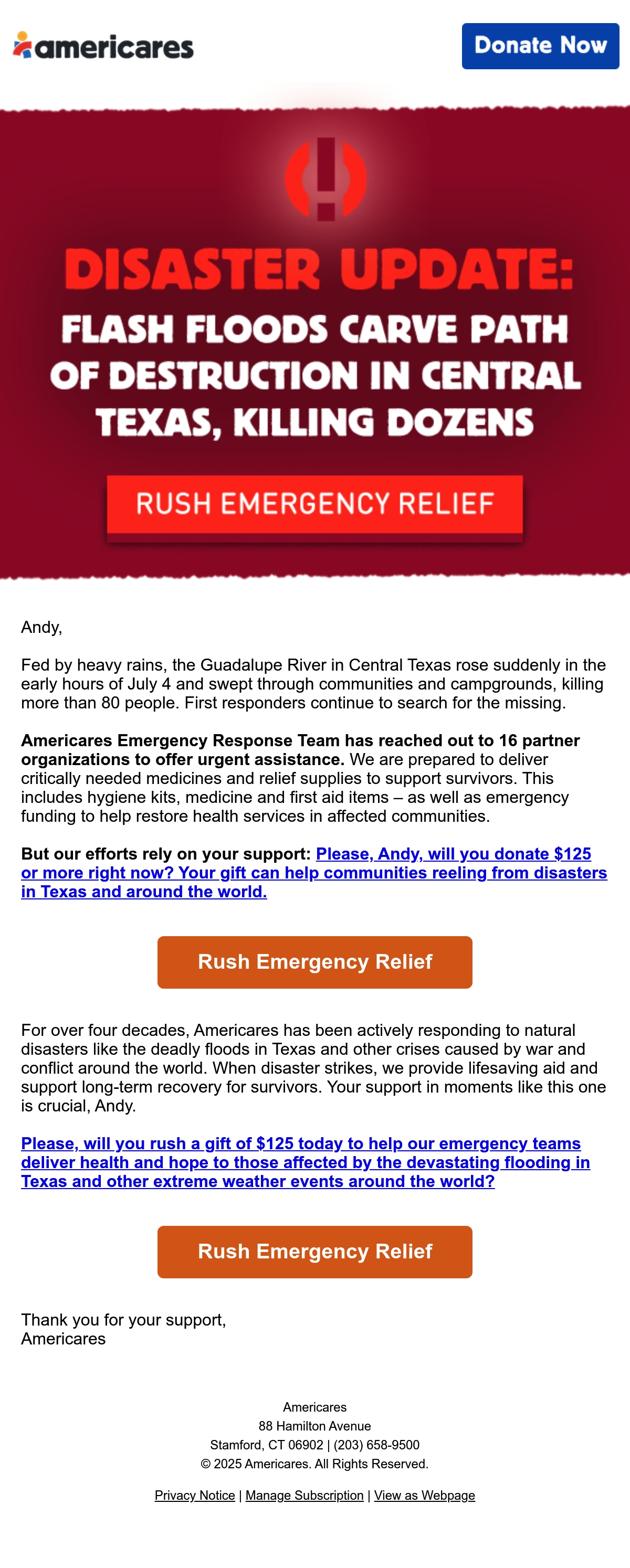Select View as Webpage
This screenshot has width=630, height=1568.
click(x=424, y=1495)
